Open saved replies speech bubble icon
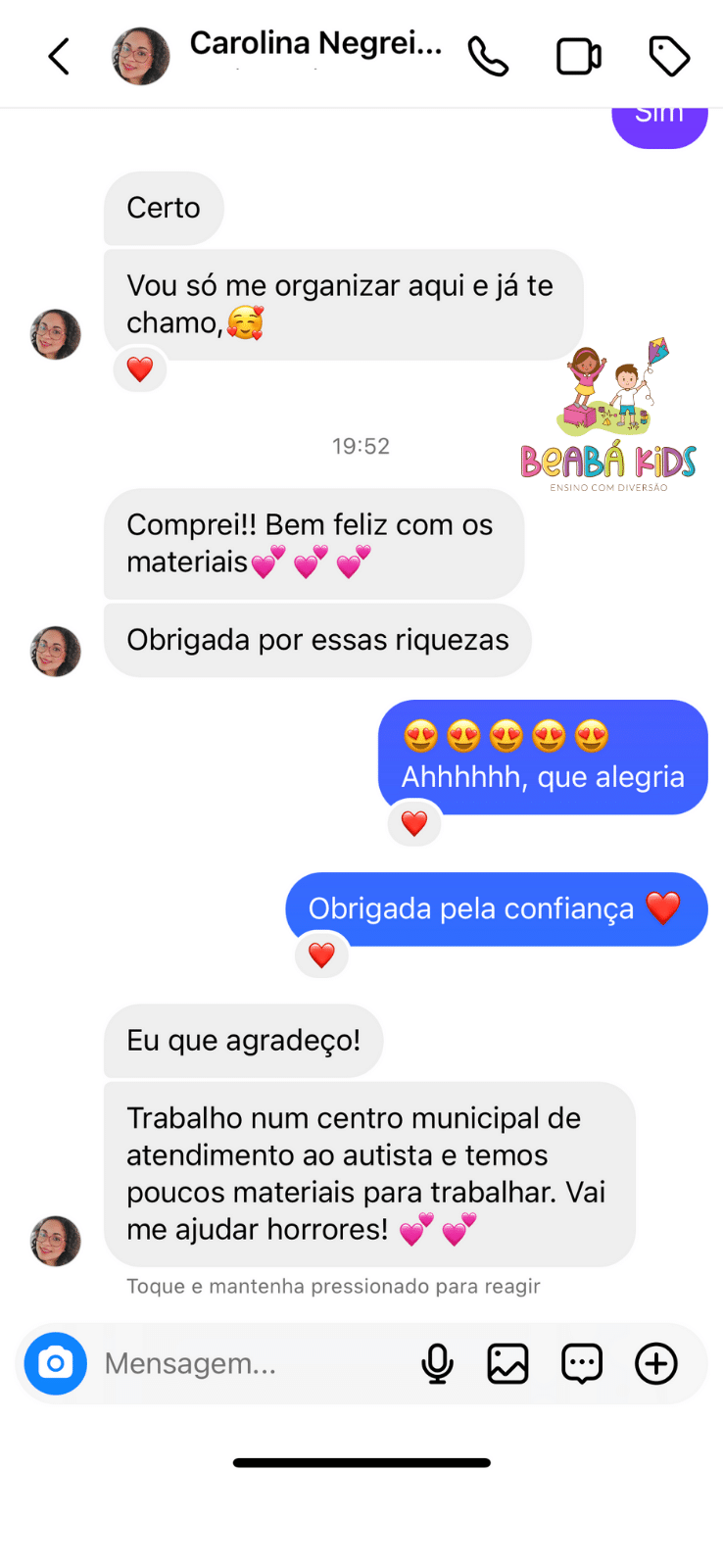The height and width of the screenshot is (1568, 723). (x=582, y=1363)
